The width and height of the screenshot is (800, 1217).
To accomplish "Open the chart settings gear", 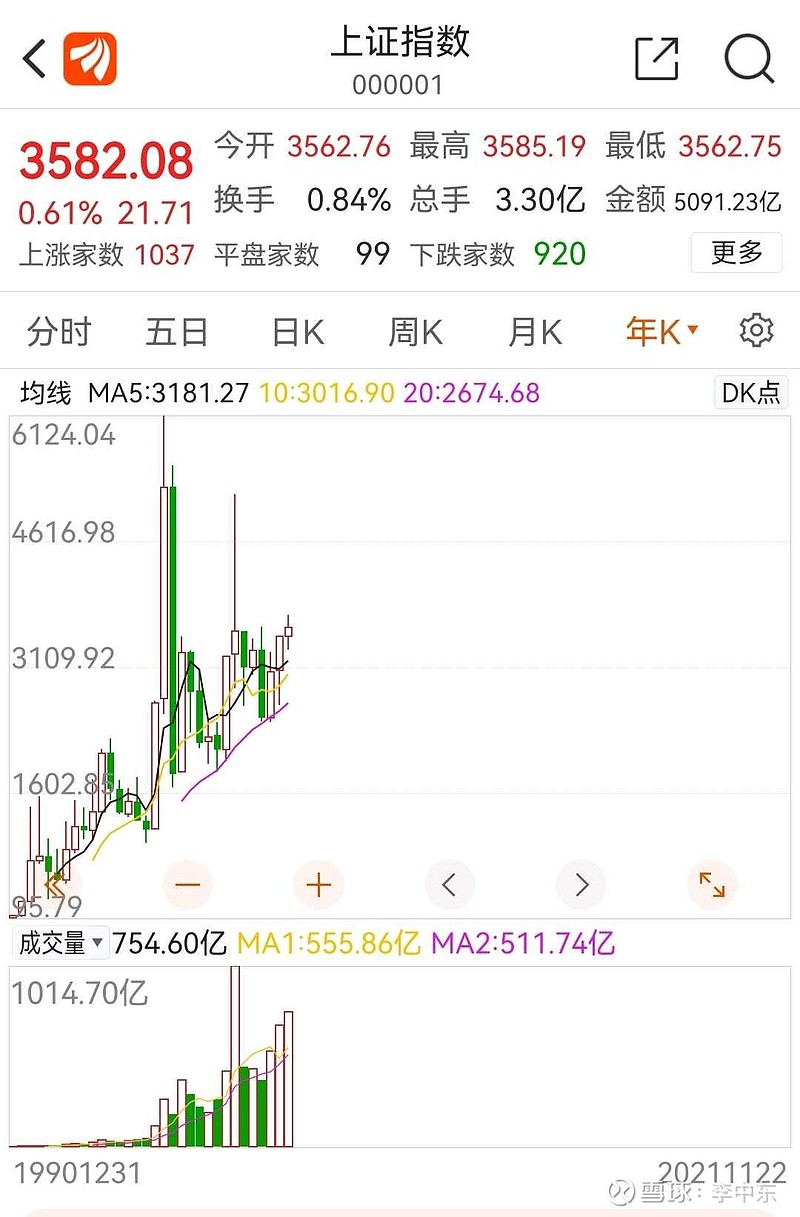I will [x=757, y=330].
